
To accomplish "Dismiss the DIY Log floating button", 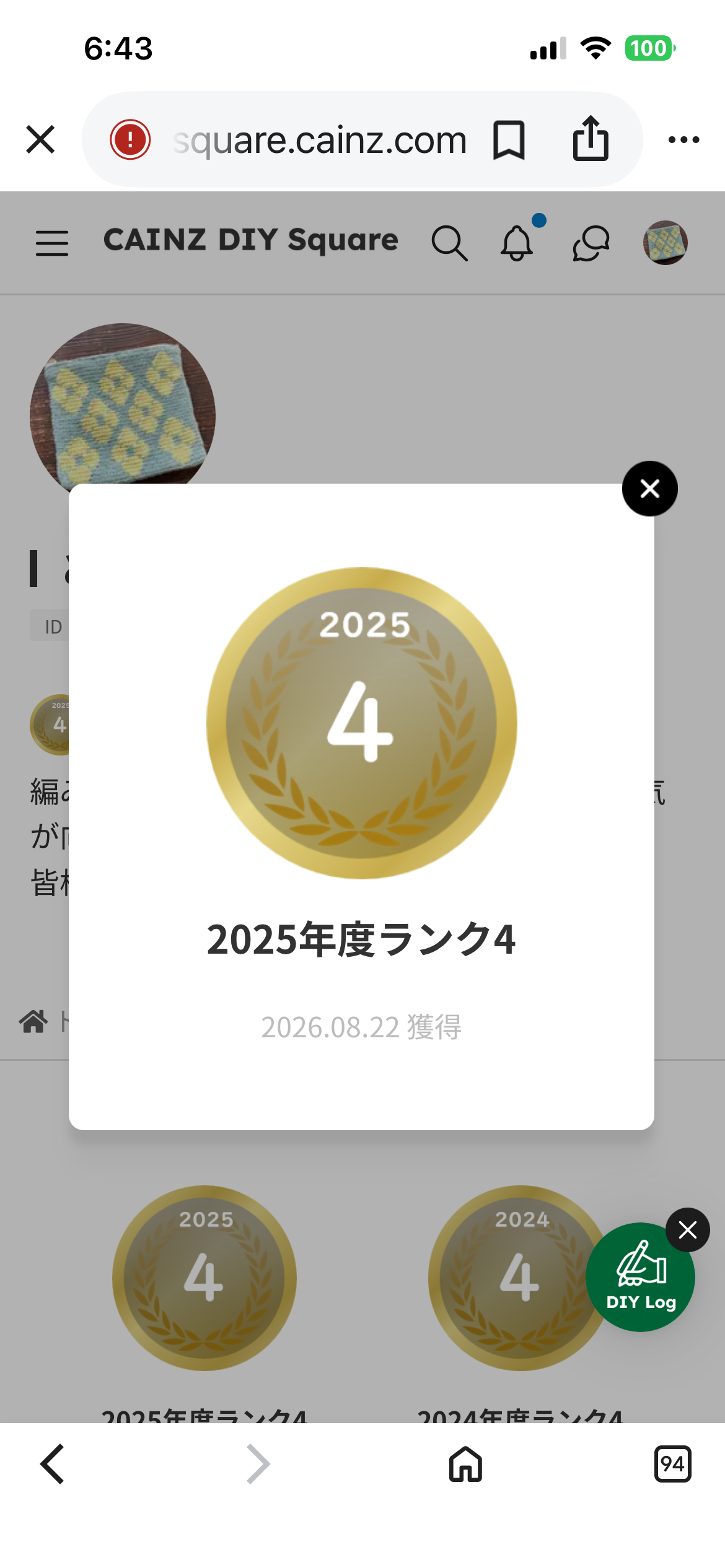I will (688, 1230).
